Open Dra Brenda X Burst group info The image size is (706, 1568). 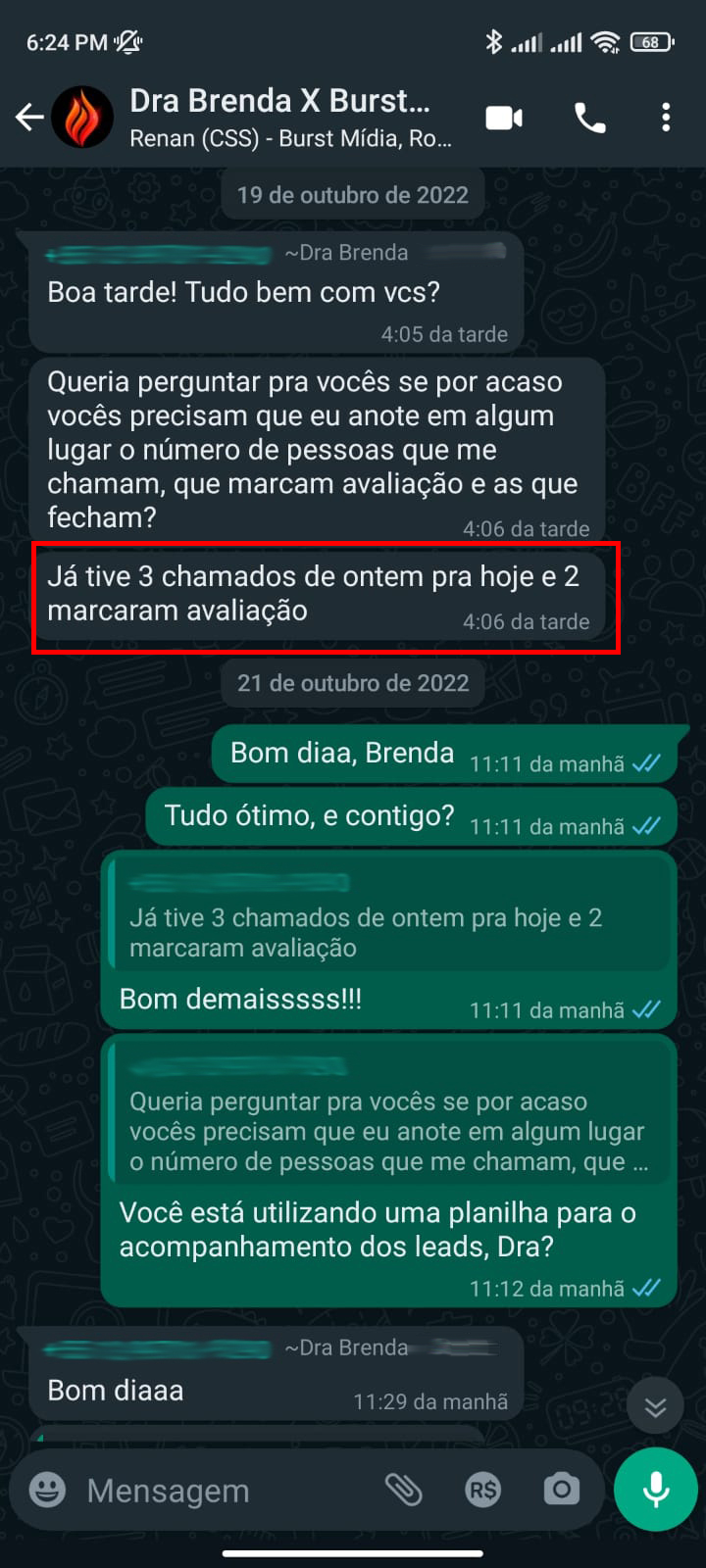point(291,118)
